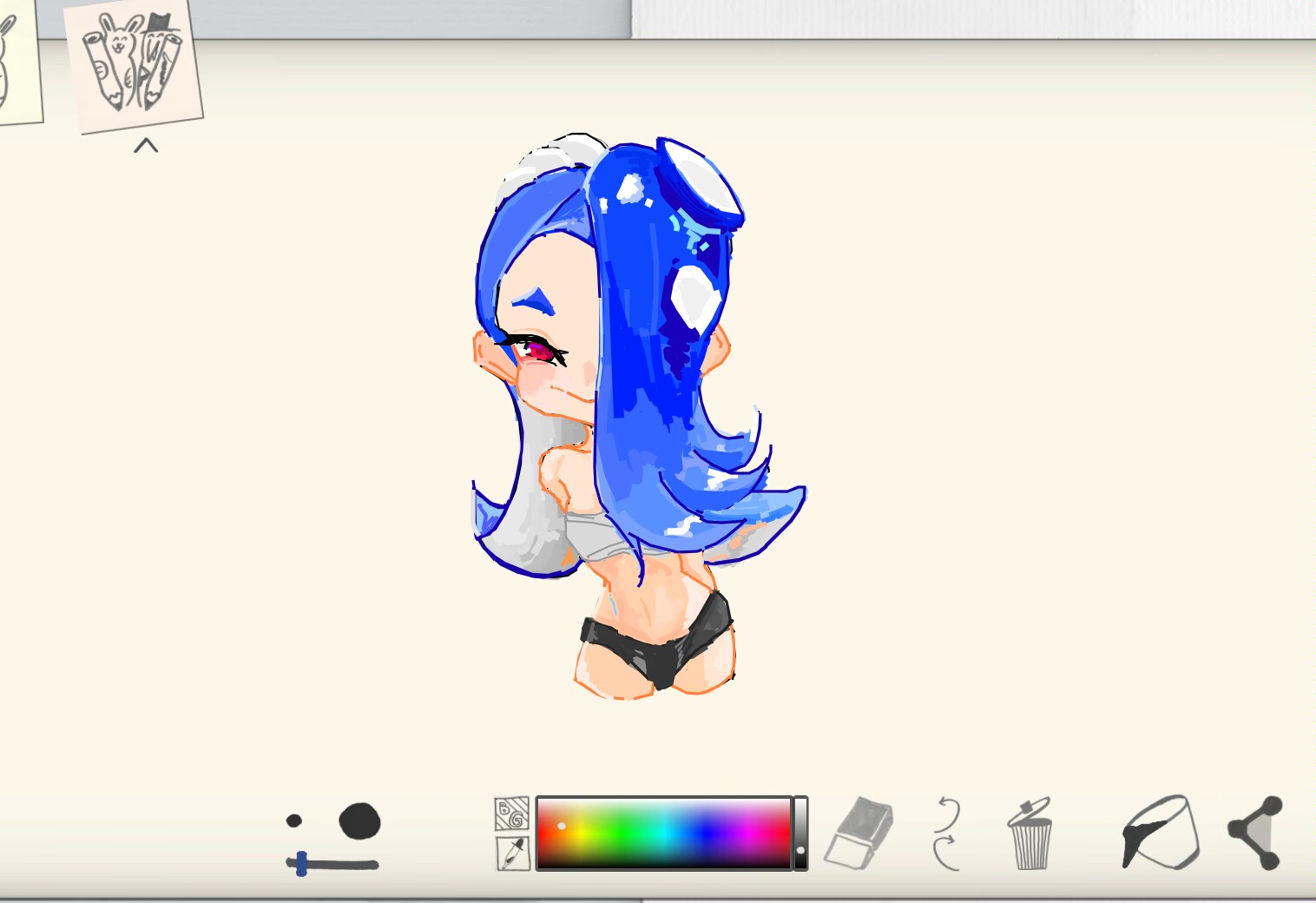Tap the brush size slider
The image size is (1316, 903).
pyautogui.click(x=332, y=864)
